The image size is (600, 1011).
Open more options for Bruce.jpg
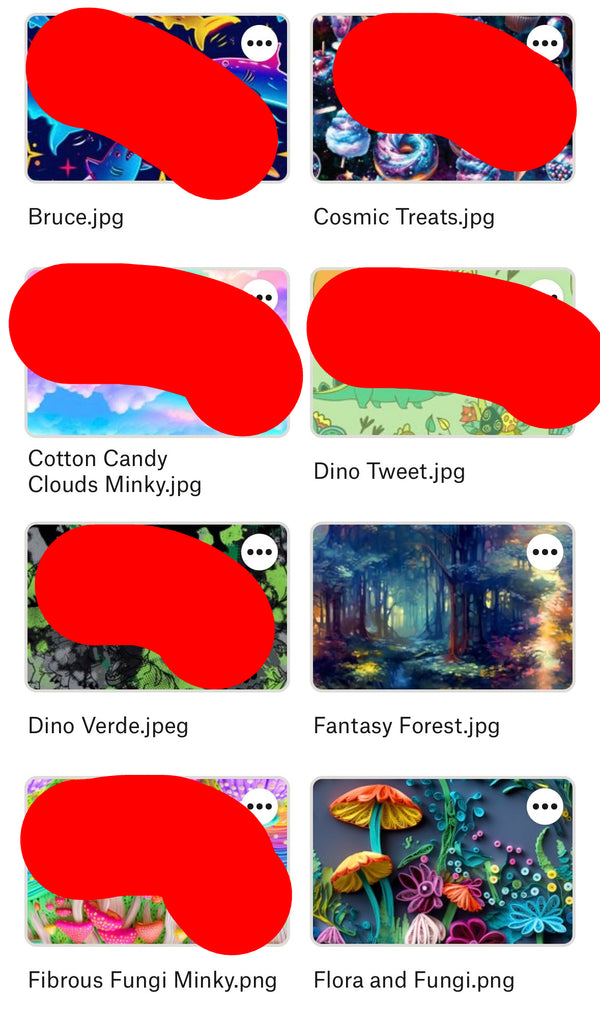pos(259,43)
